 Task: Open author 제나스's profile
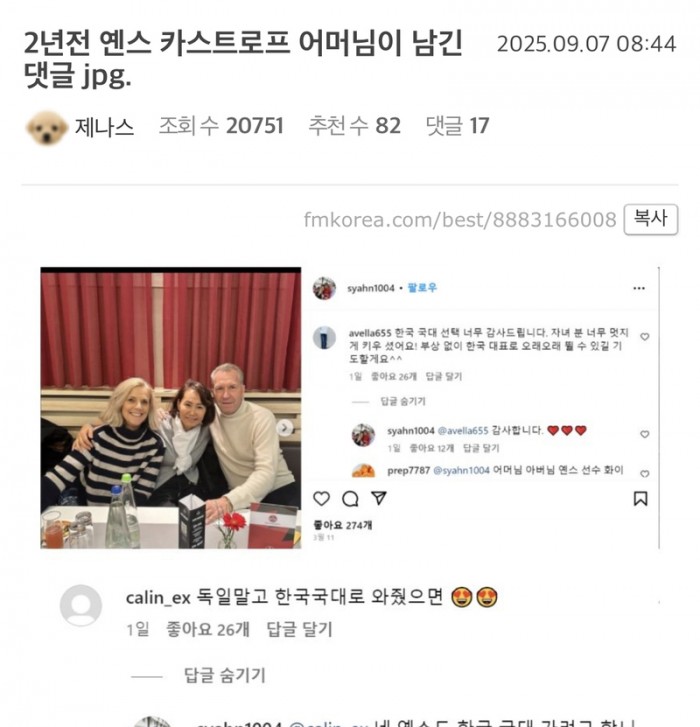pyautogui.click(x=104, y=127)
